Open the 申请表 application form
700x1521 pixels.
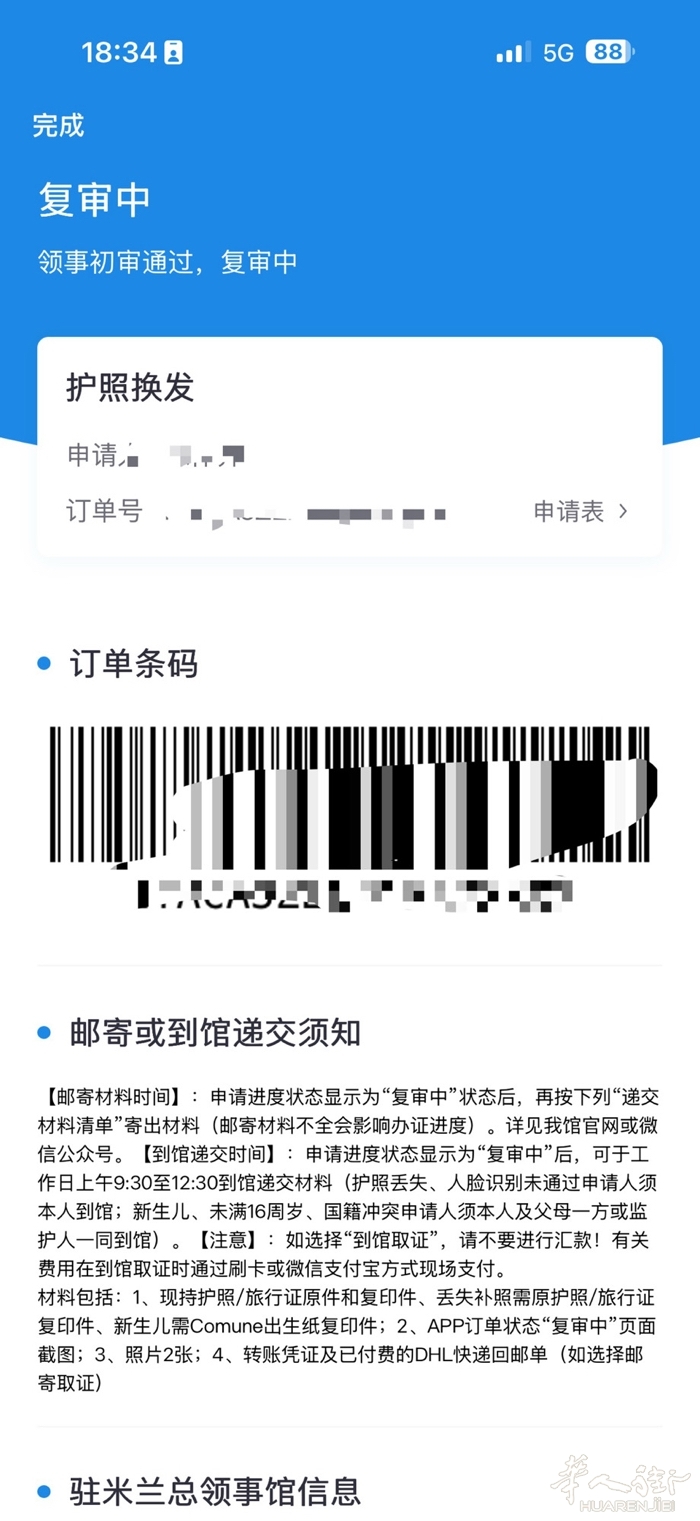tap(580, 512)
